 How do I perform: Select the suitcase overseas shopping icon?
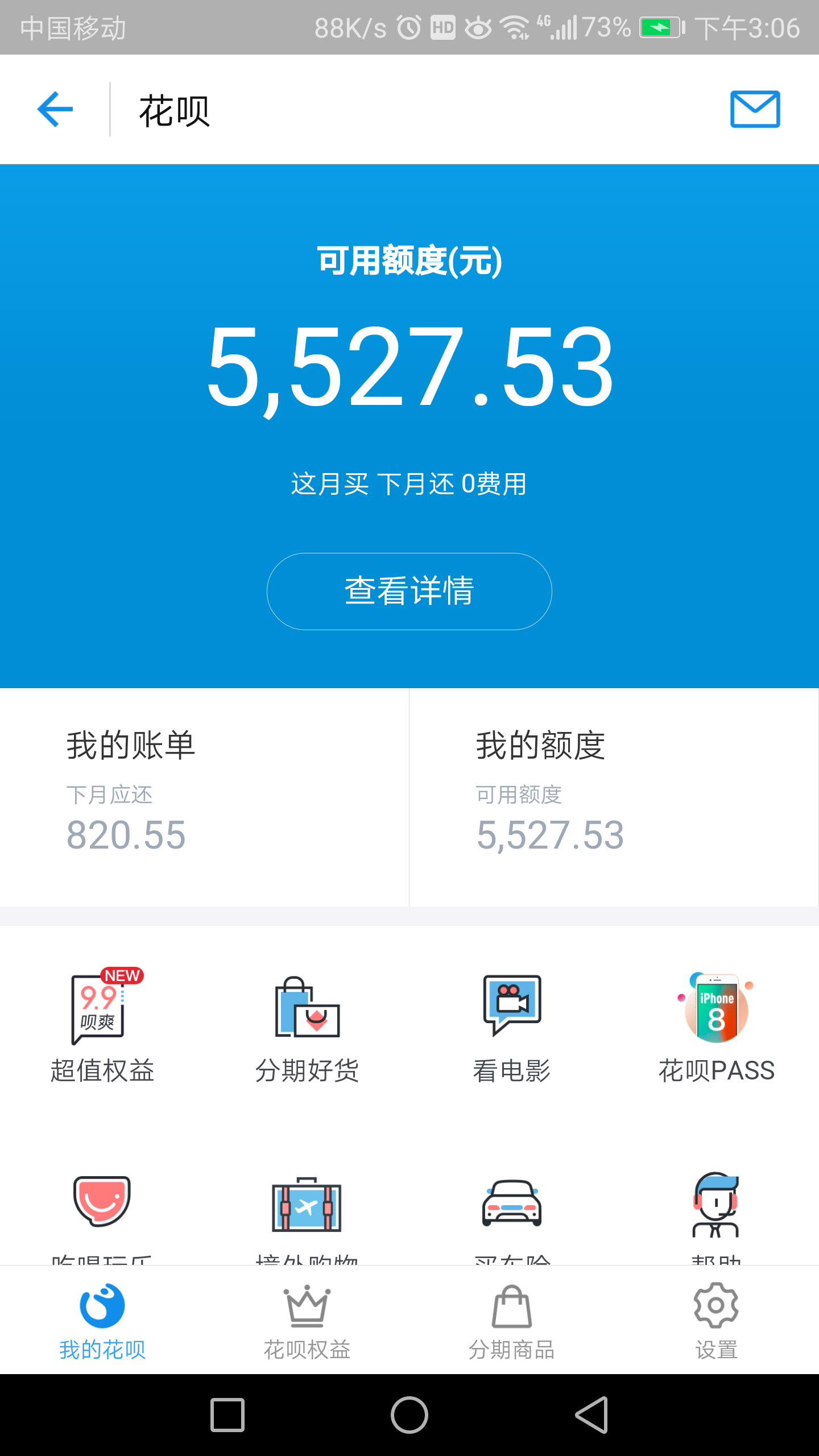click(x=307, y=1205)
